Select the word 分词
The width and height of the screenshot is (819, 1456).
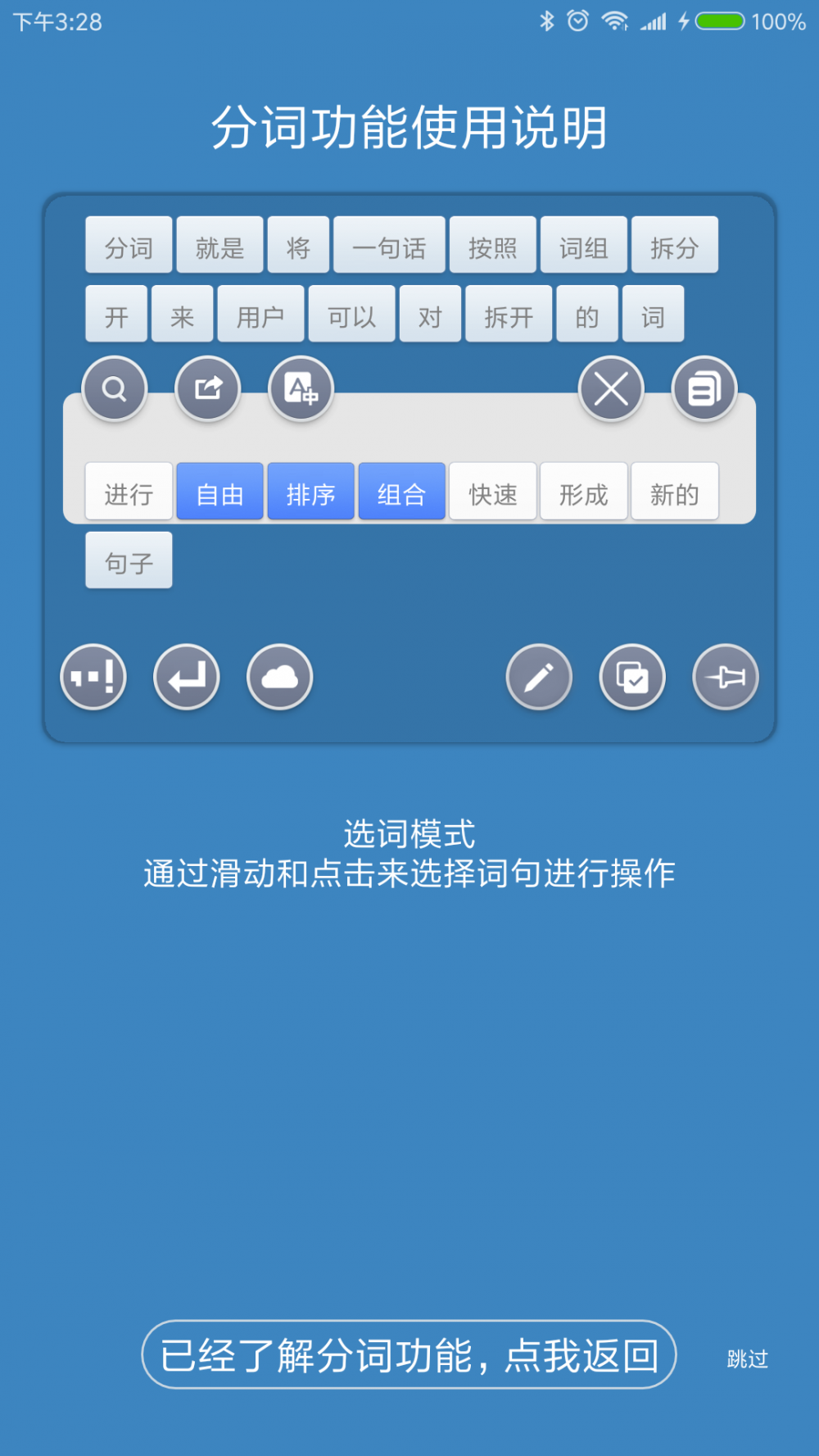pyautogui.click(x=129, y=246)
